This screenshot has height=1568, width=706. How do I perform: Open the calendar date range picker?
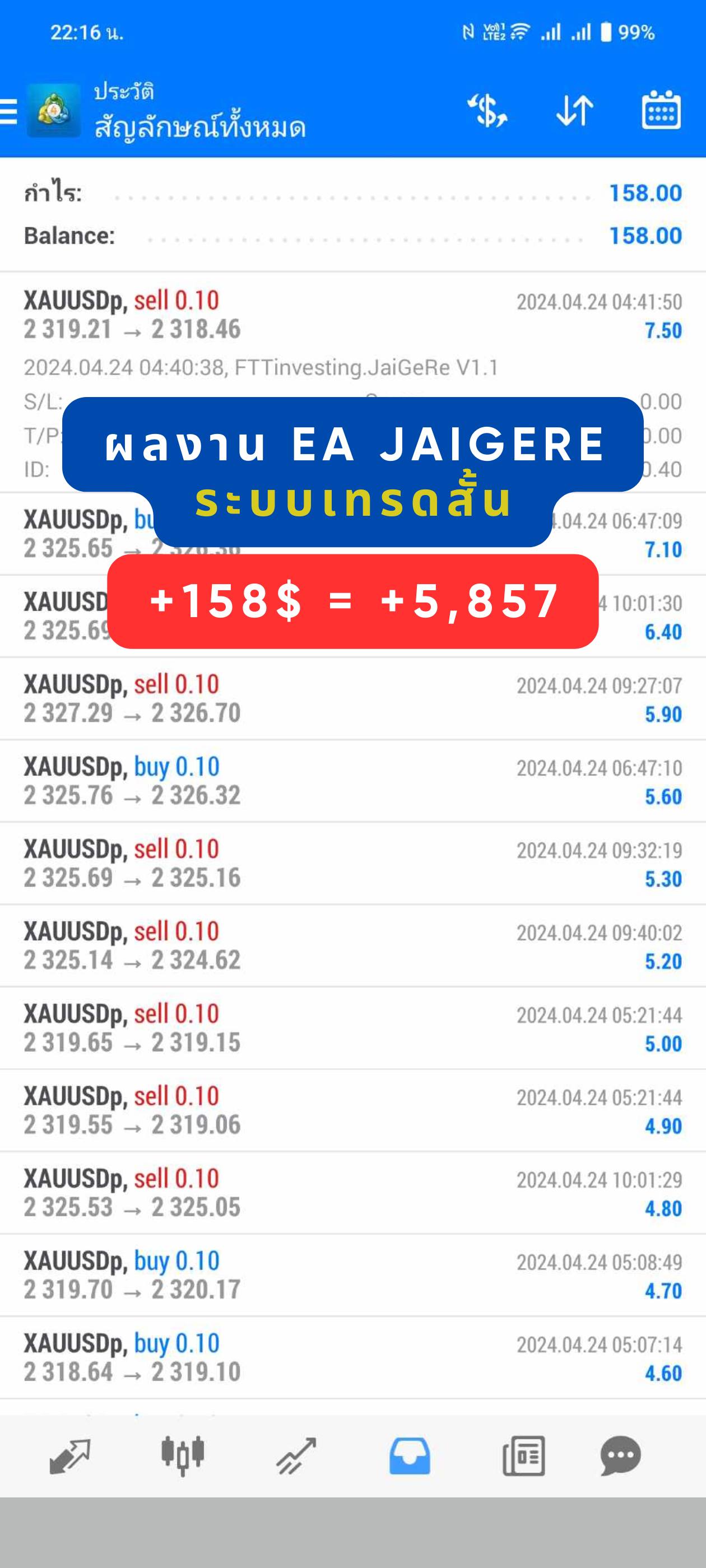[661, 110]
